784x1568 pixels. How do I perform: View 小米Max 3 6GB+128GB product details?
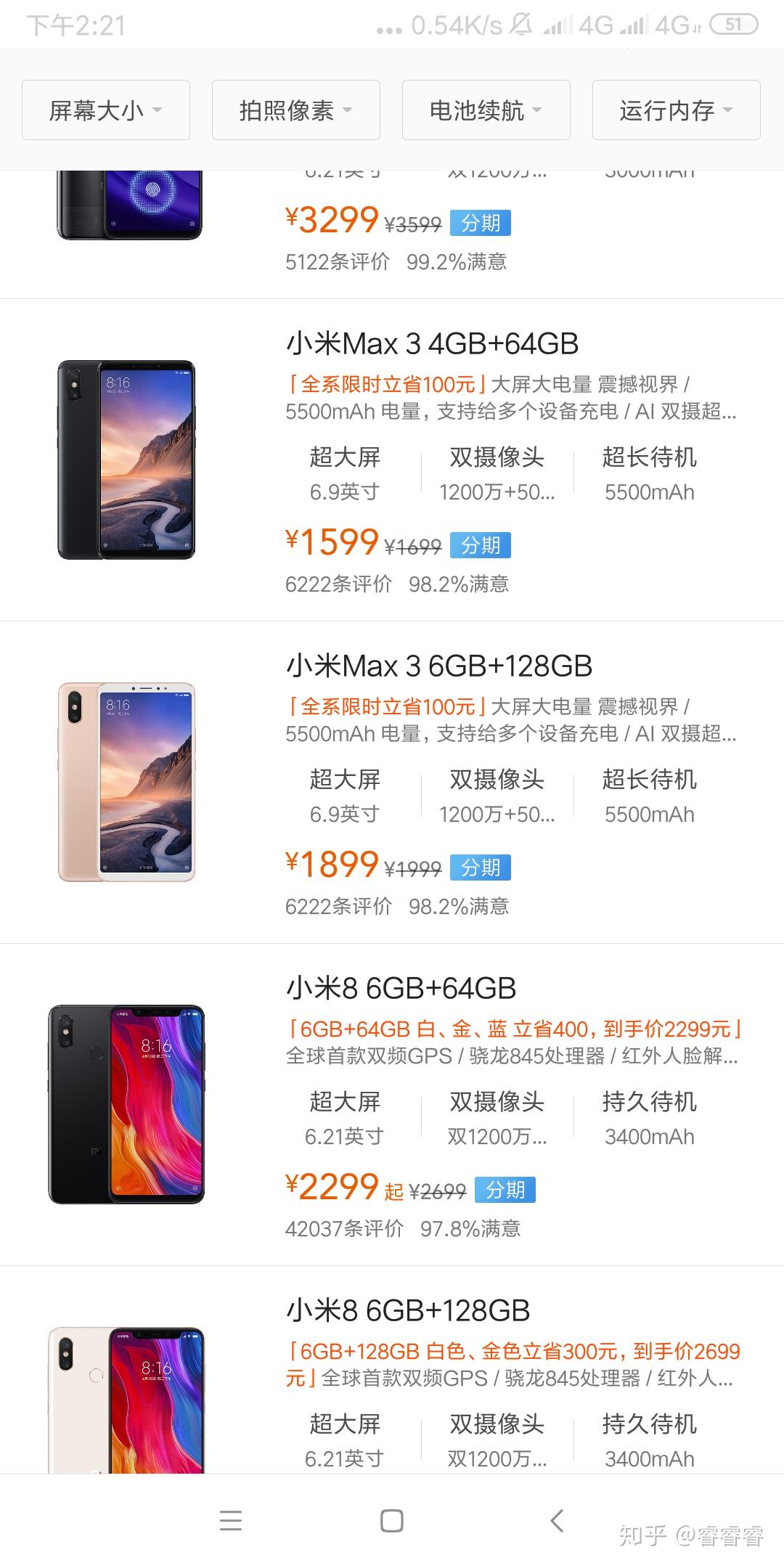(x=439, y=666)
